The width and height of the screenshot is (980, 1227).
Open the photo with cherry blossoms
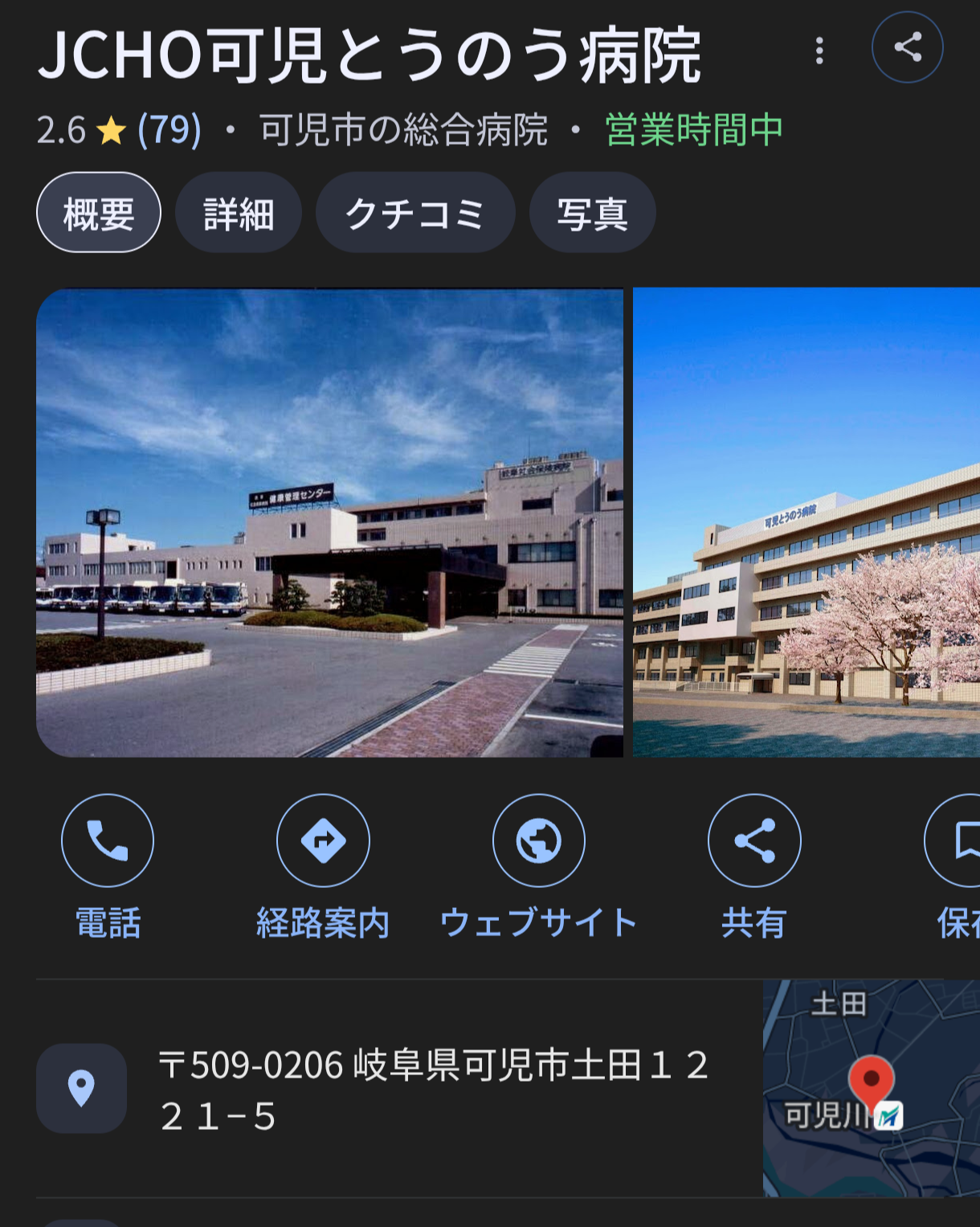click(806, 522)
